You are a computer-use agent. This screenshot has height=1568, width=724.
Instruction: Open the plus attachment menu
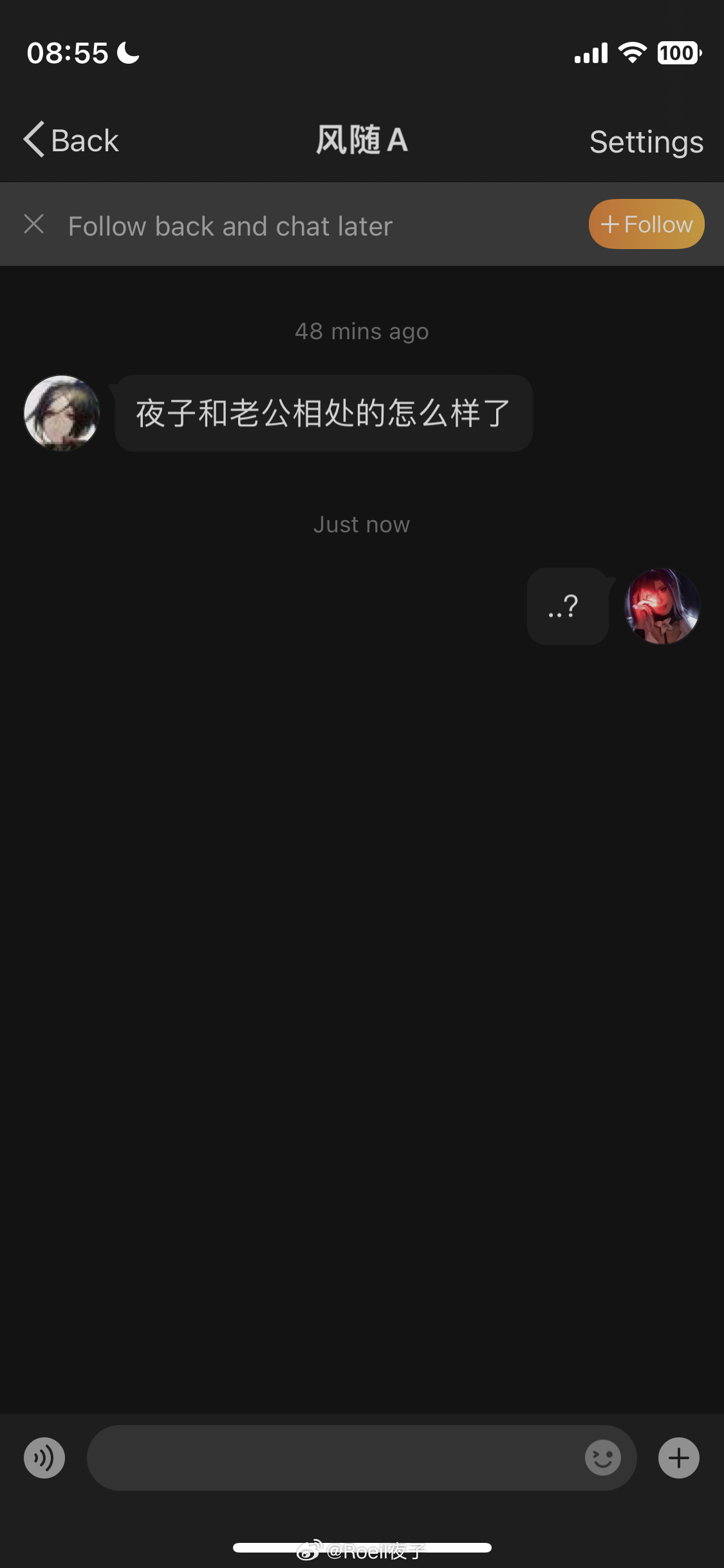pos(679,1457)
